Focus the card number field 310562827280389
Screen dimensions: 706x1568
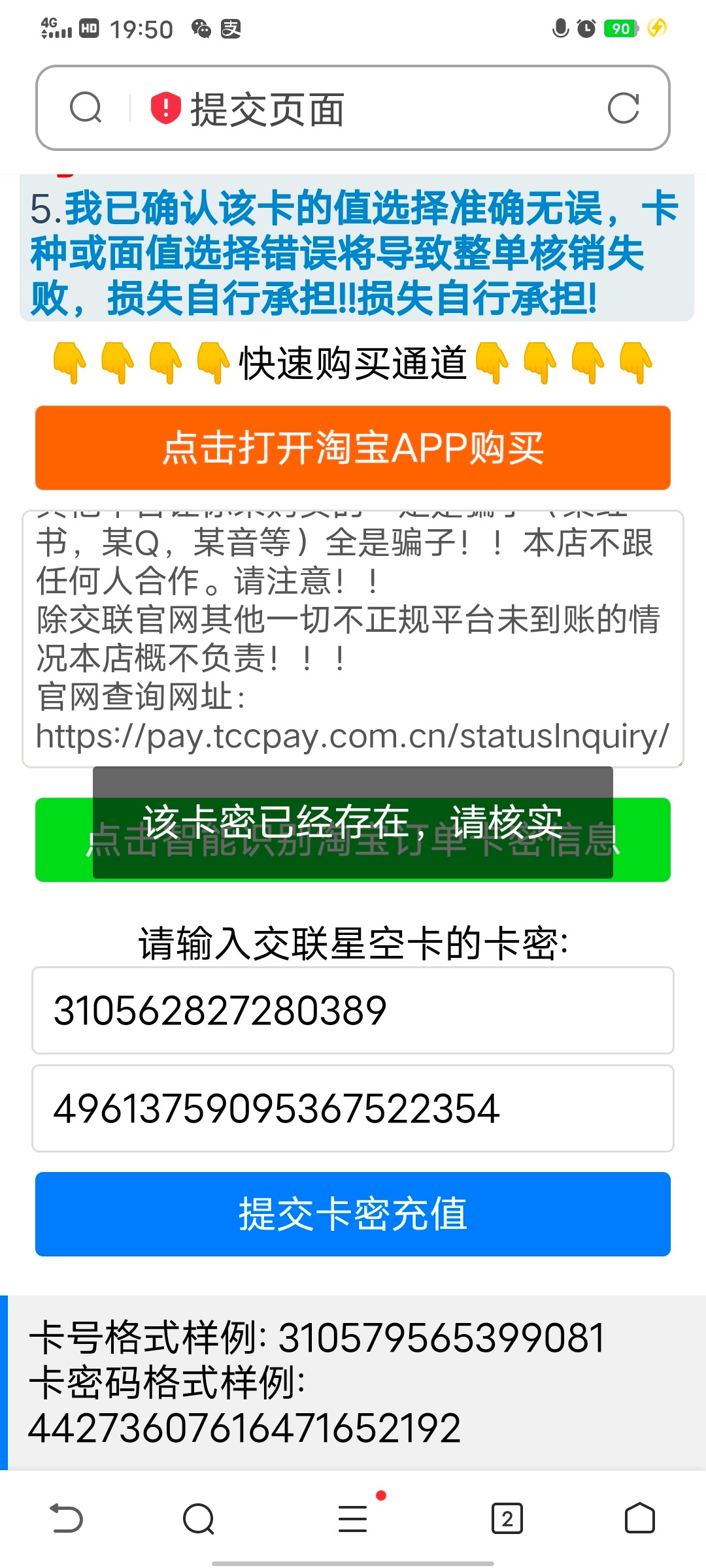[x=353, y=1010]
